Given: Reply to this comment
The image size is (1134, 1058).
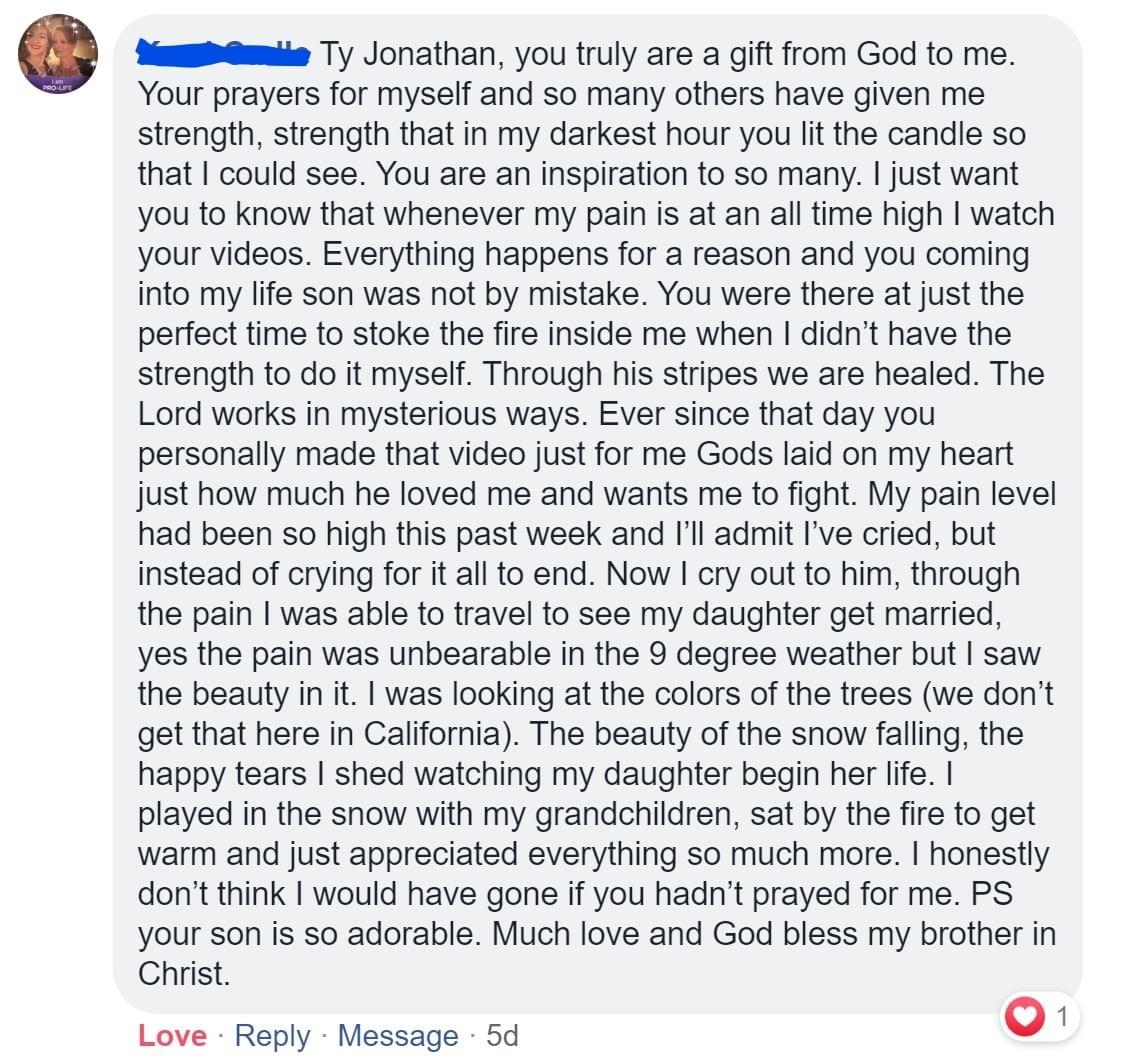Looking at the screenshot, I should click(272, 1036).
